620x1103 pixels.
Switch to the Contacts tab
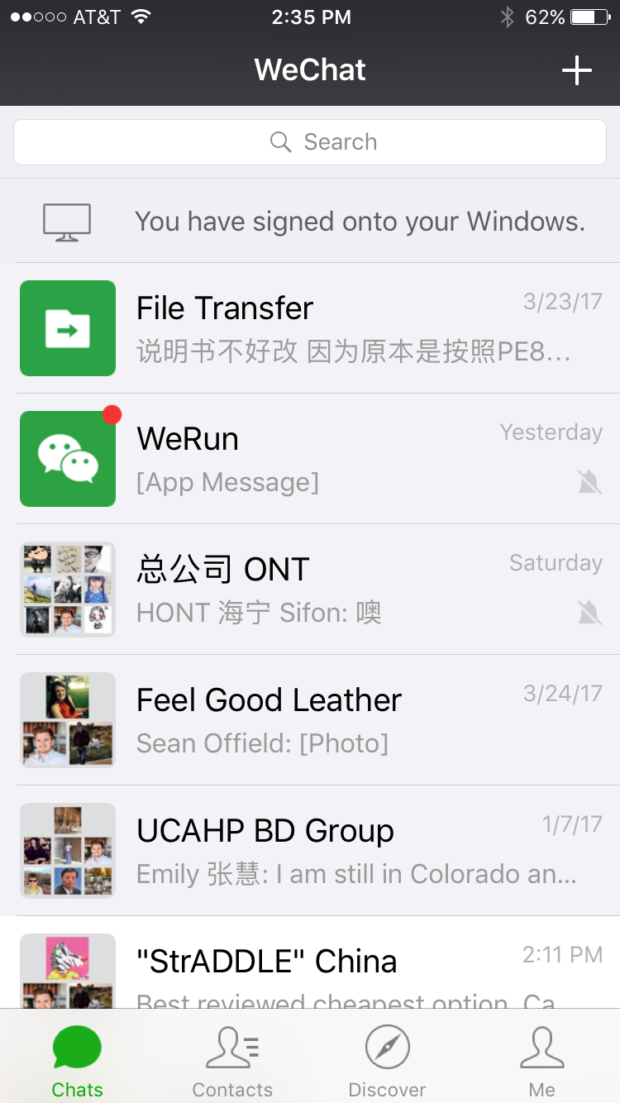pos(232,1061)
